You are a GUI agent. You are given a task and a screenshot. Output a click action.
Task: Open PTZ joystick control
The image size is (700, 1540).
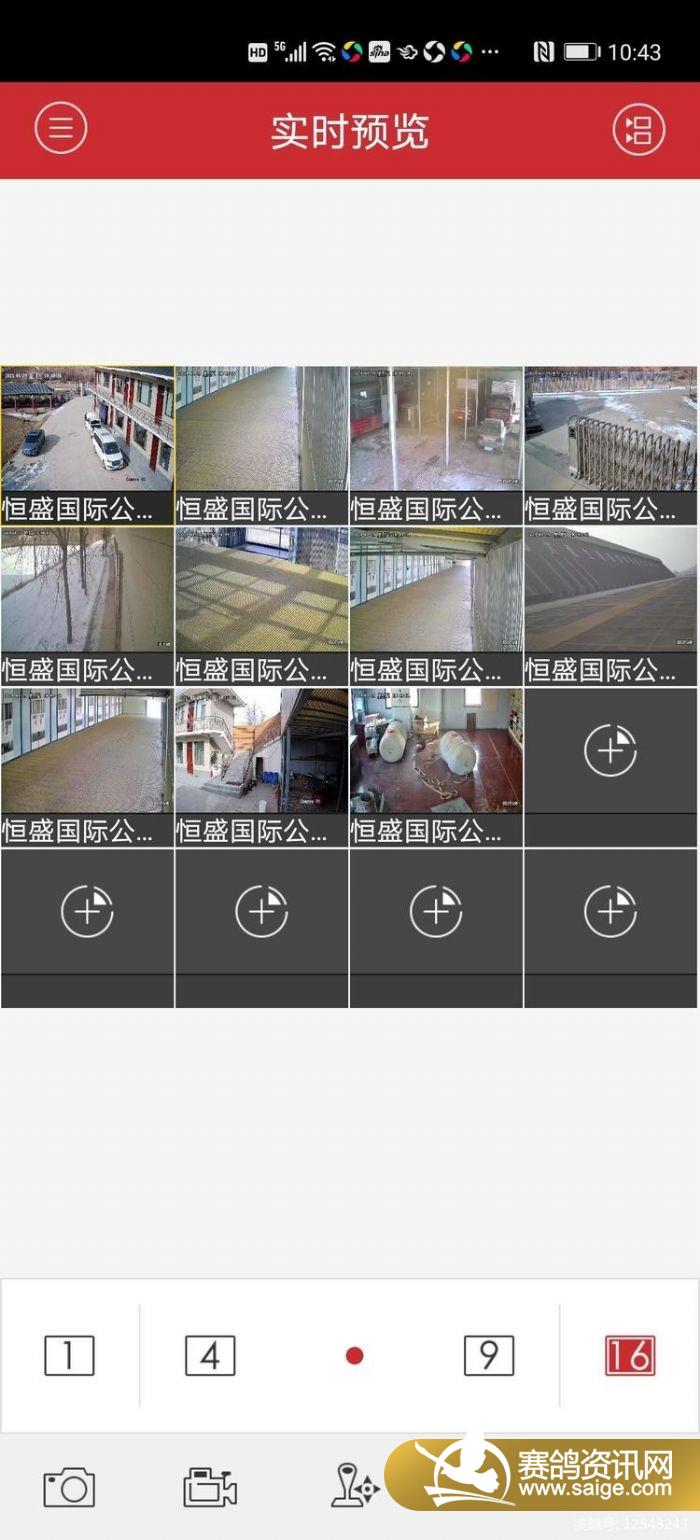click(355, 1485)
